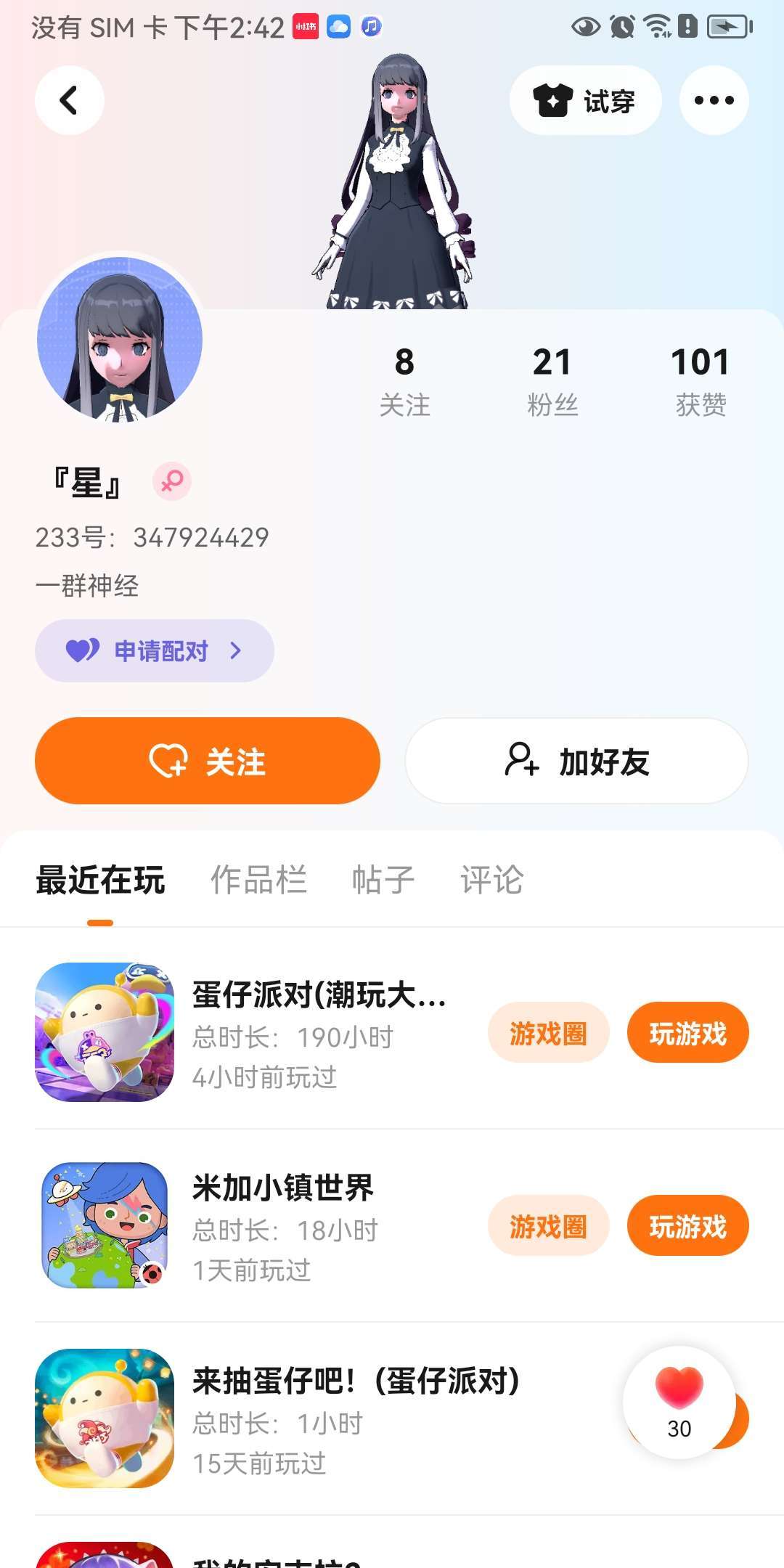The image size is (784, 1568).
Task: Switch to the 作品栏 tab
Action: (258, 880)
